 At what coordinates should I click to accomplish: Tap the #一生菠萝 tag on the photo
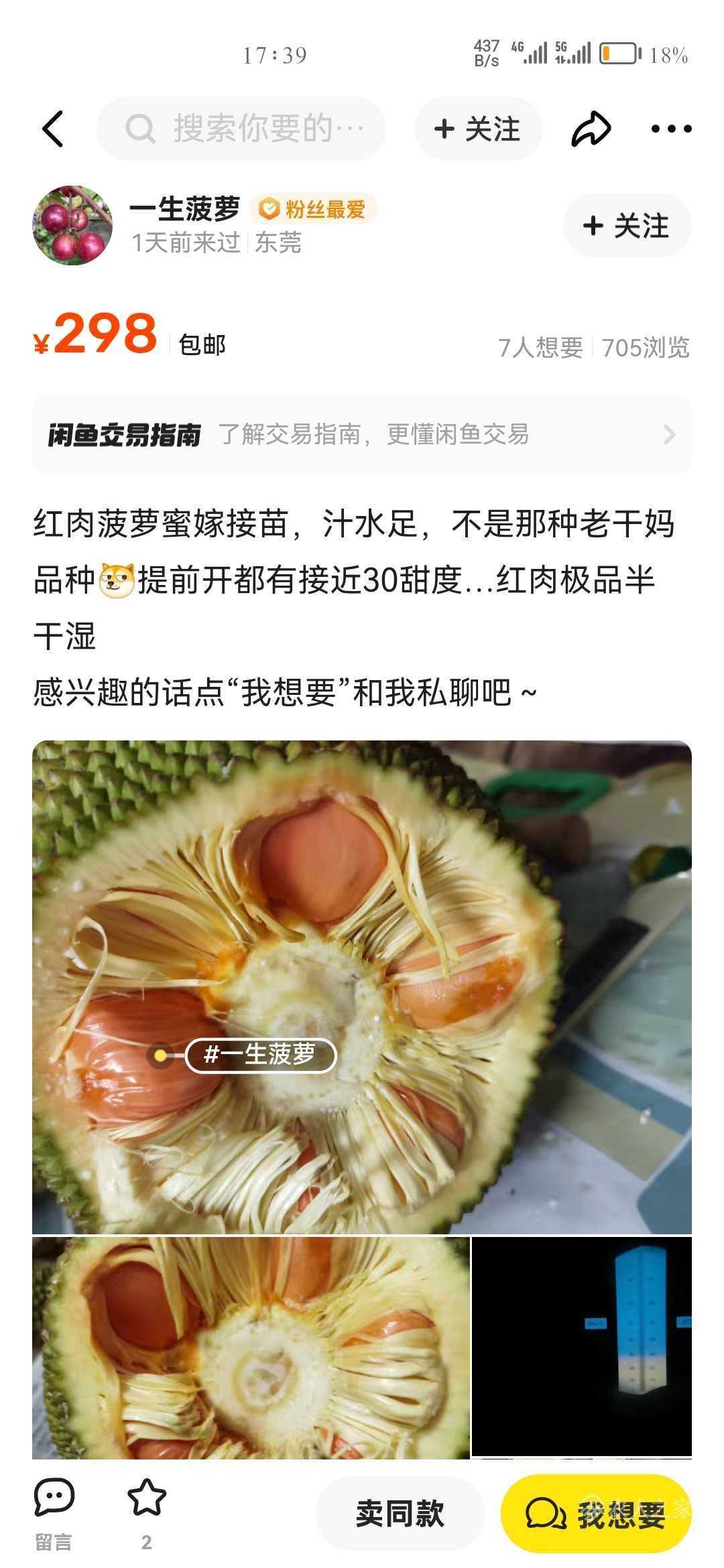pyautogui.click(x=261, y=1055)
